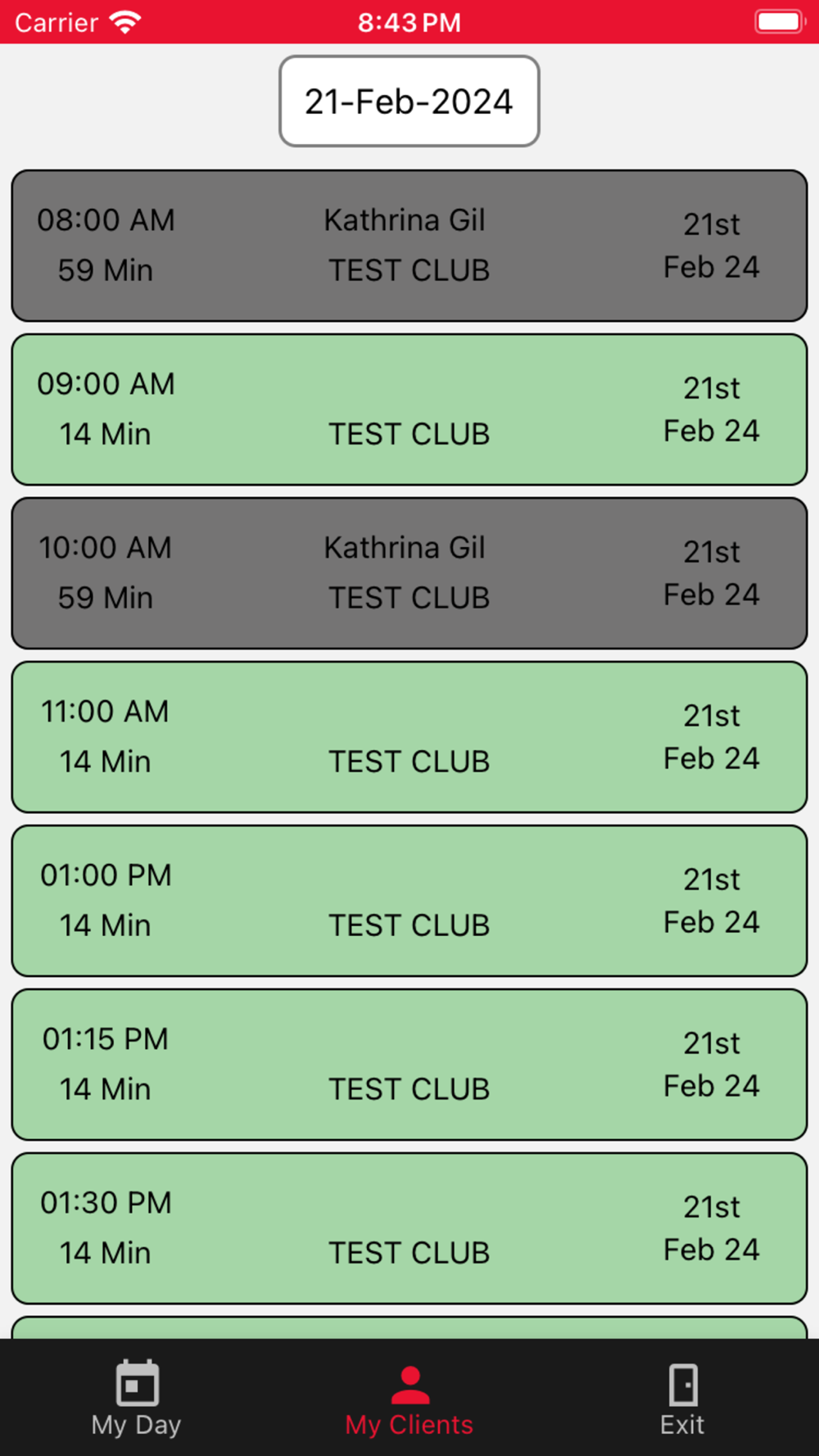Go to the My Clients tab

(409, 1399)
